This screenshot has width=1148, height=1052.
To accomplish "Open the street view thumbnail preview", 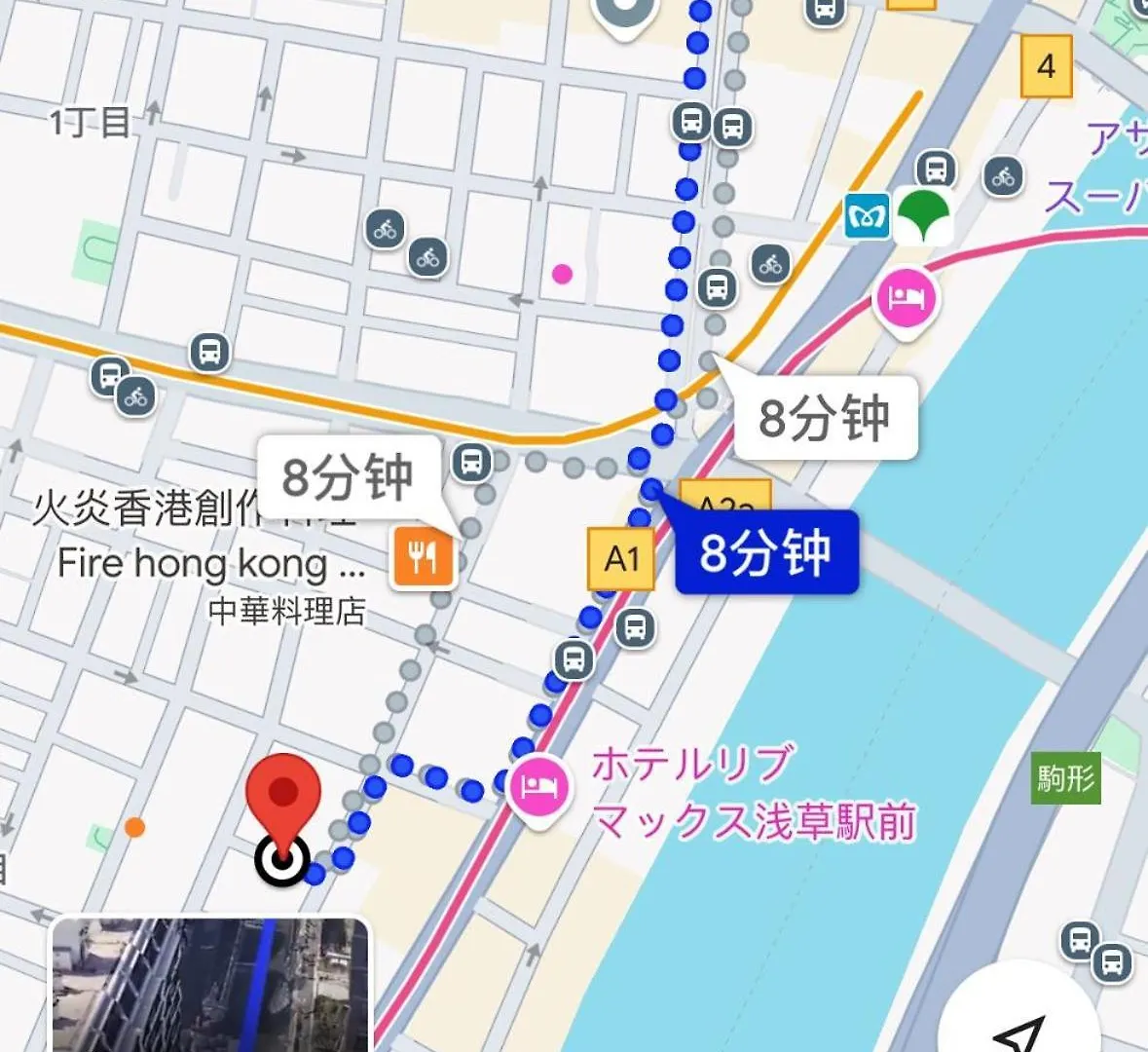I will pos(209,984).
